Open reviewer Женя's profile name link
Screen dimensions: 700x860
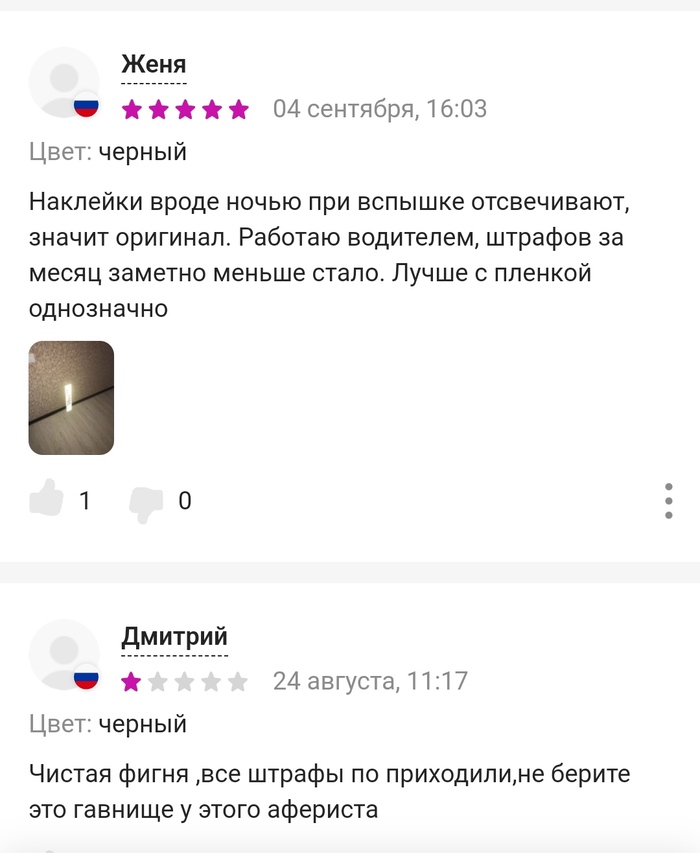tap(153, 66)
